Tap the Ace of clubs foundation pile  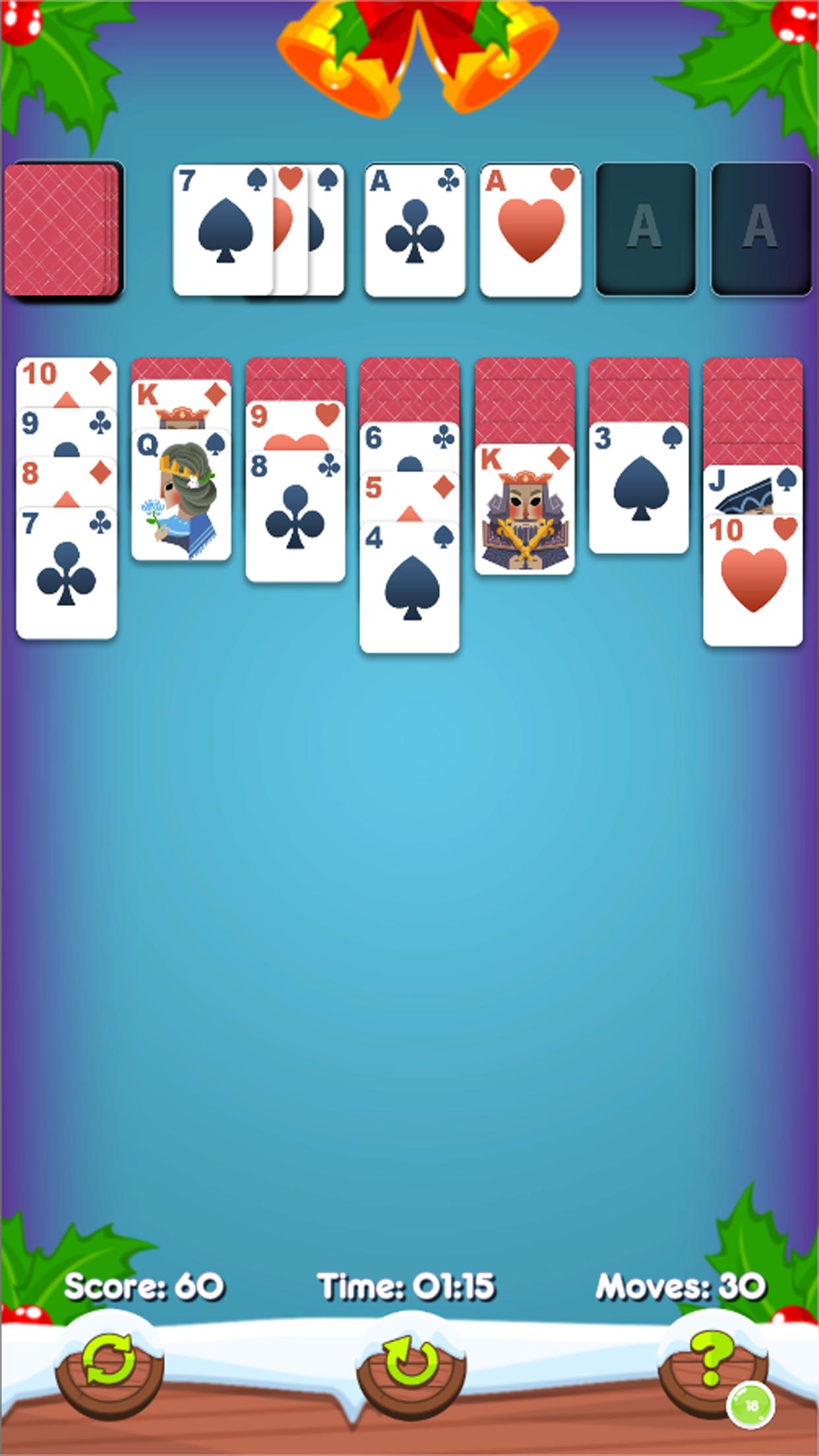415,229
